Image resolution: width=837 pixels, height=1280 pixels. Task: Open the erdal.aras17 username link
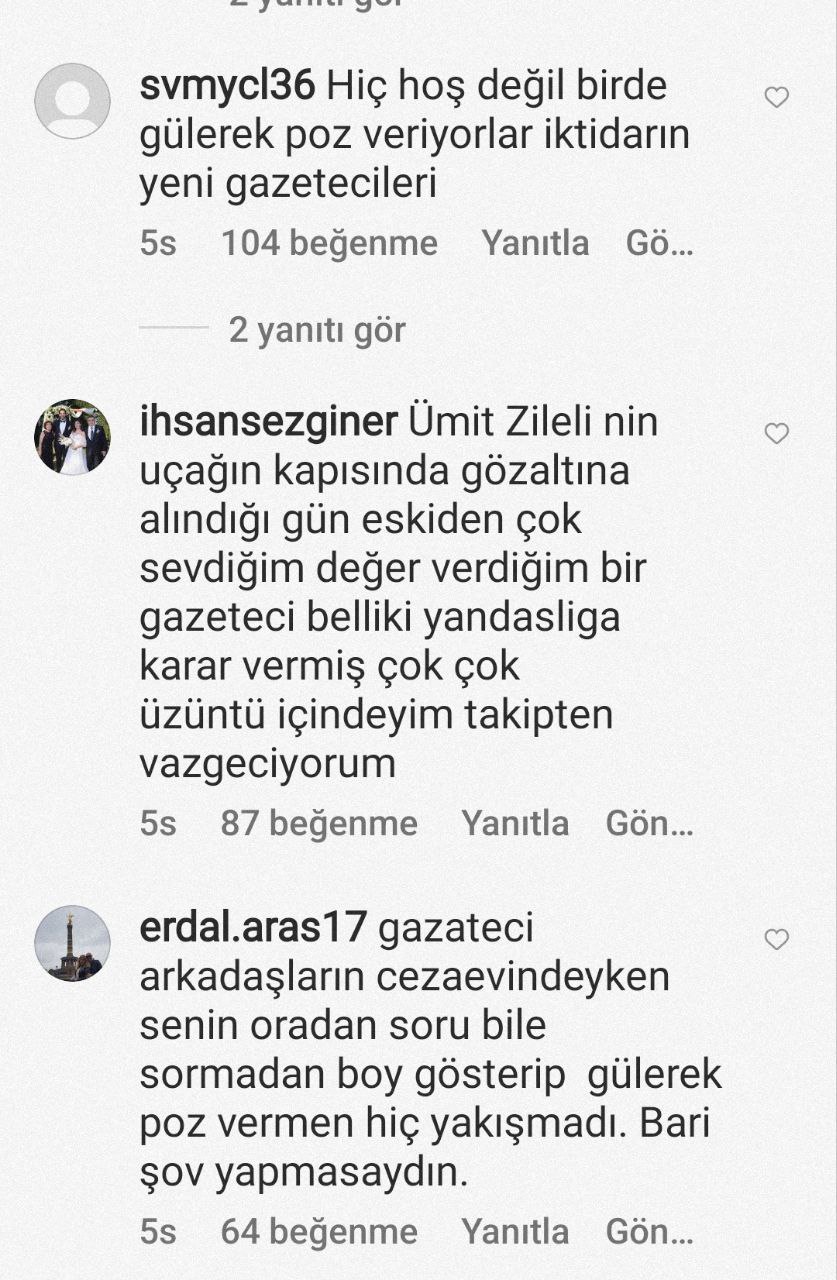click(x=254, y=929)
